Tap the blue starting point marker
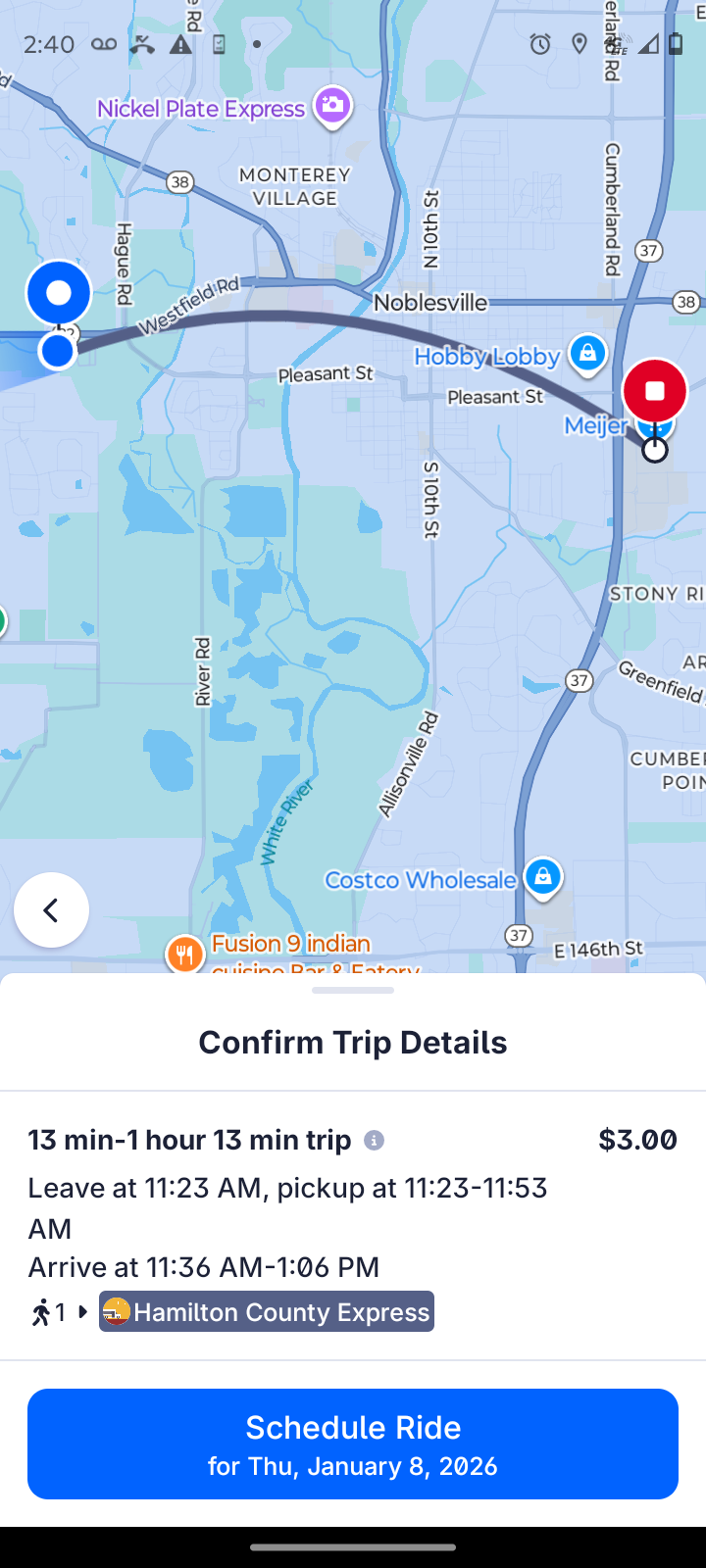Screen dimensions: 706x1568 [59, 293]
